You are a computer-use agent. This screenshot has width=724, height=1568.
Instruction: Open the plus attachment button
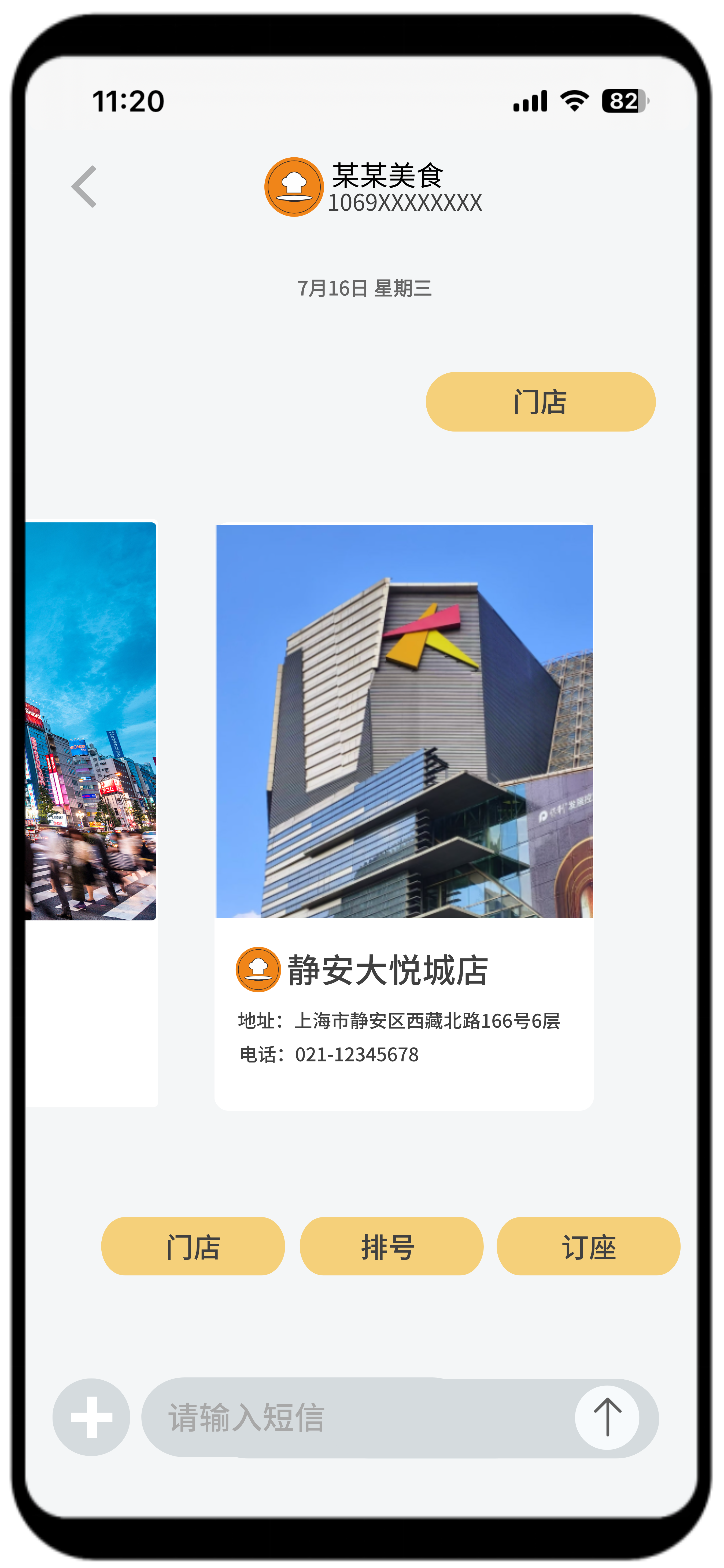(x=91, y=1417)
